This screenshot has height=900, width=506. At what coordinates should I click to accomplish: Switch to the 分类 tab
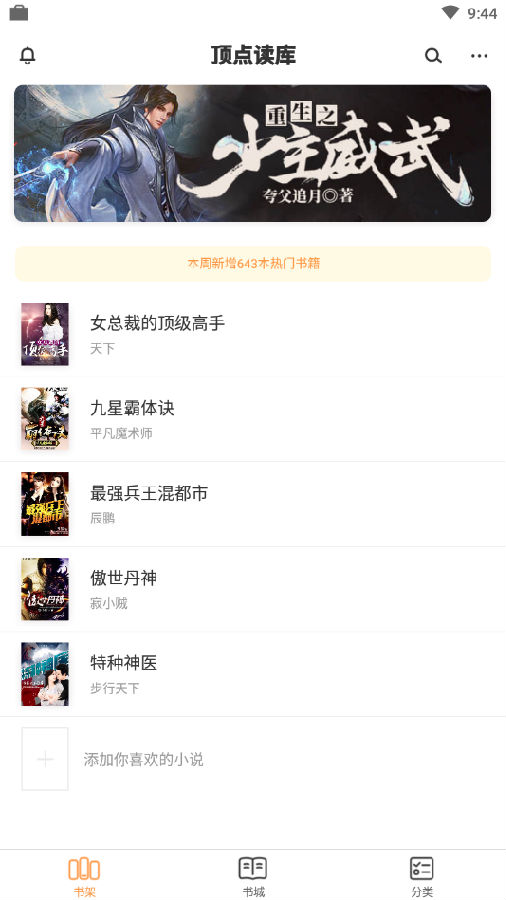click(x=422, y=876)
